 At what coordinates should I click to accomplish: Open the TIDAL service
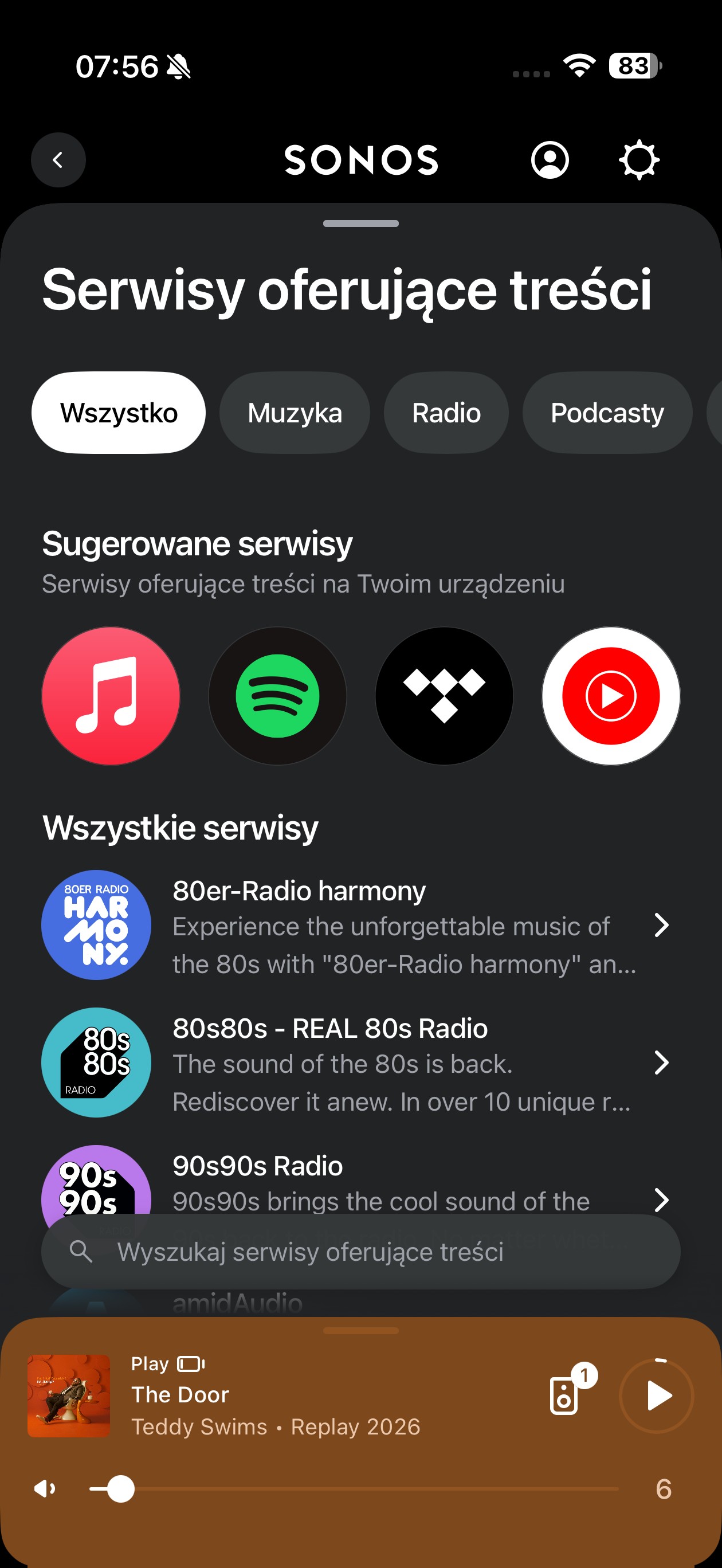tap(445, 696)
